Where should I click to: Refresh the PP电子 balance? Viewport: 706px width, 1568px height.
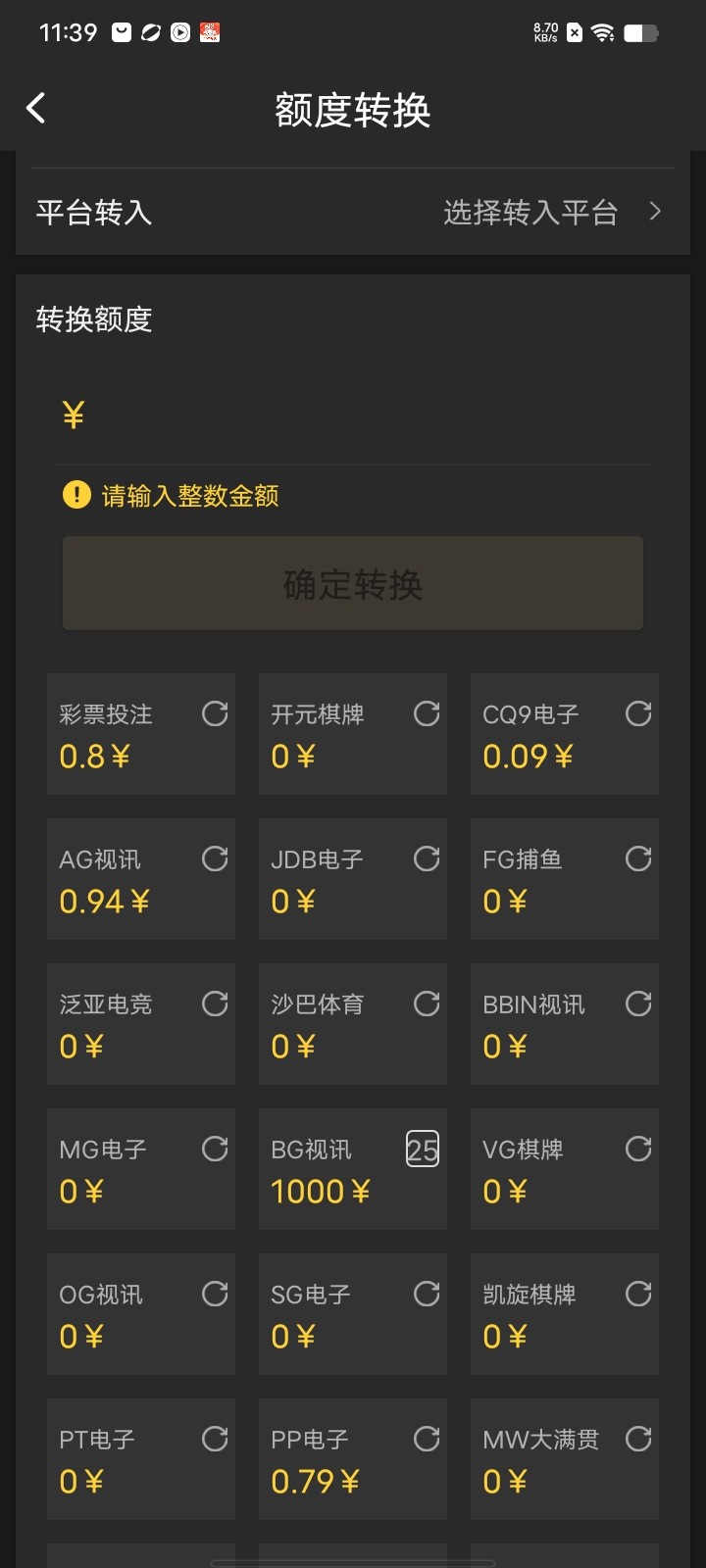tap(427, 1439)
